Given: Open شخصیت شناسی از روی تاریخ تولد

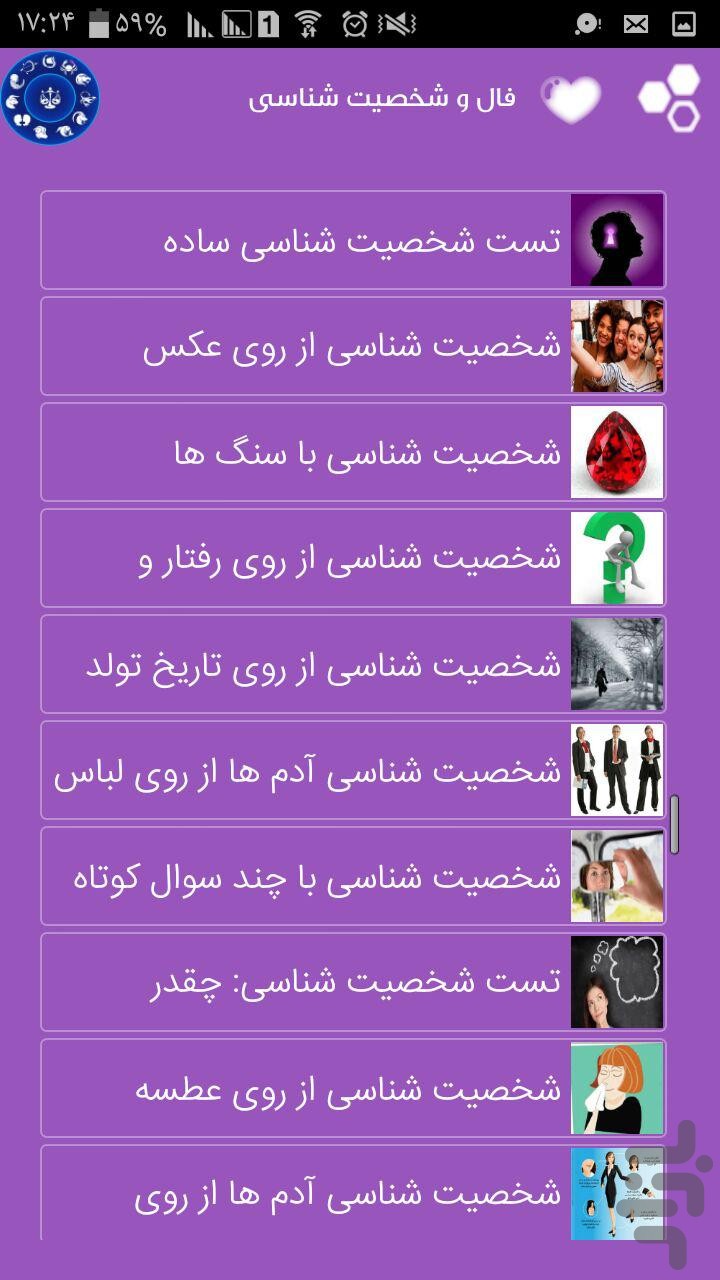Looking at the screenshot, I should coord(353,664).
